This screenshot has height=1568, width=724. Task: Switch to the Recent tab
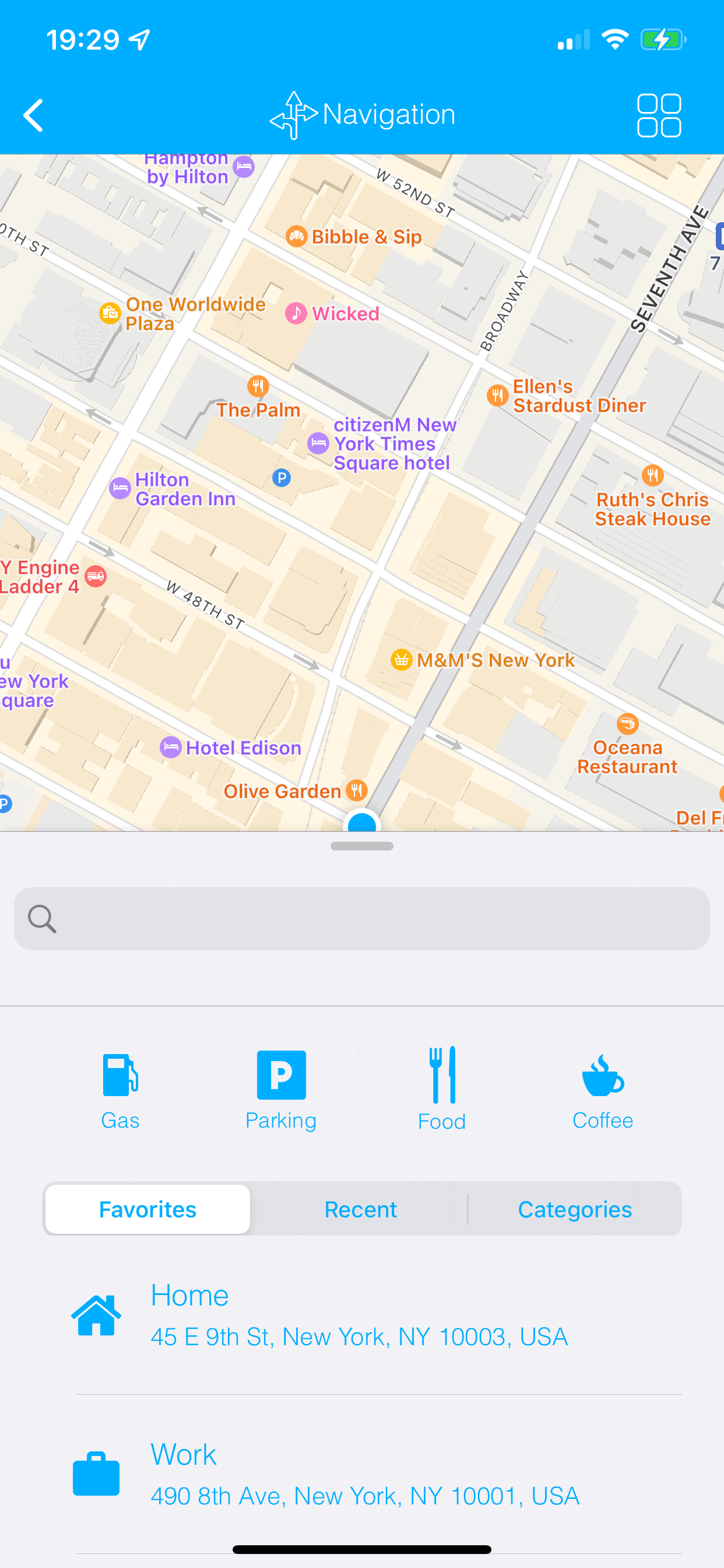coord(360,1209)
